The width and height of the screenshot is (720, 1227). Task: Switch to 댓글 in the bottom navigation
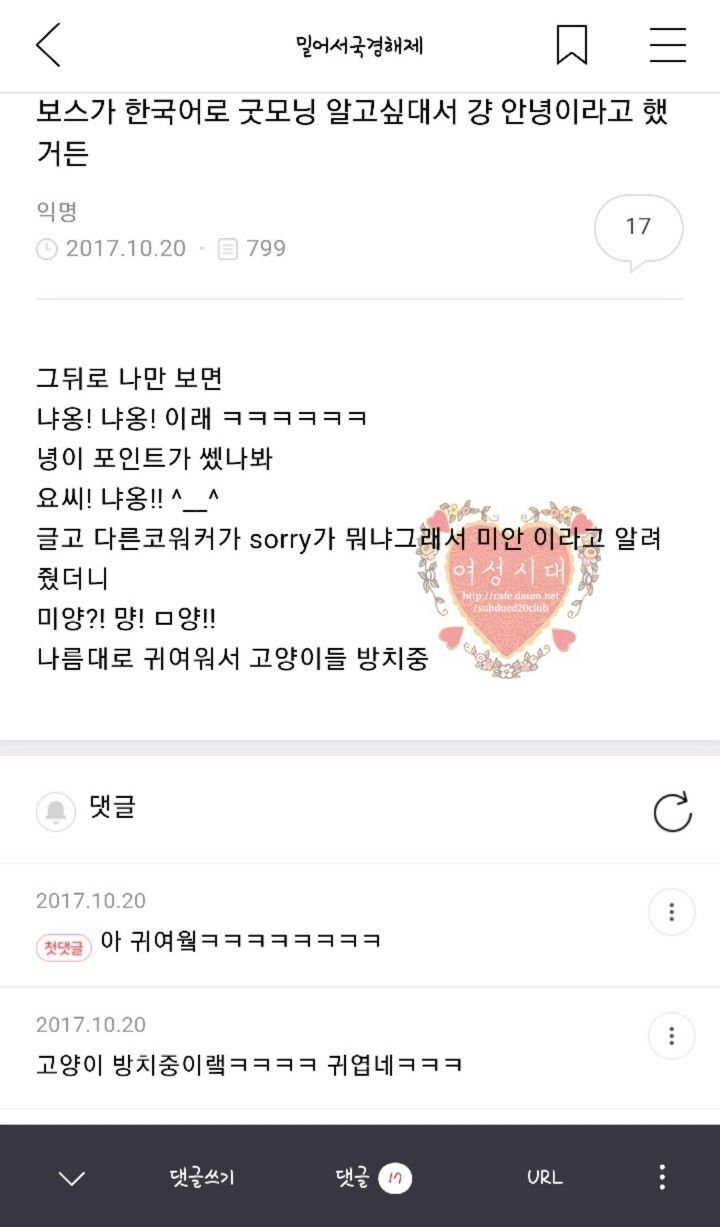(x=358, y=1178)
